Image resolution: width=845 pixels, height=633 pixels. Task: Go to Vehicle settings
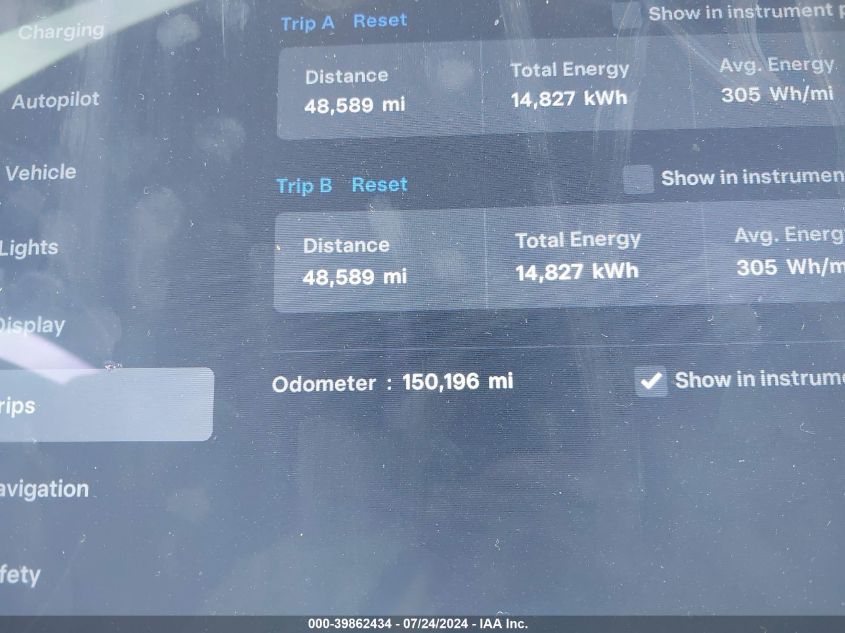click(x=40, y=173)
